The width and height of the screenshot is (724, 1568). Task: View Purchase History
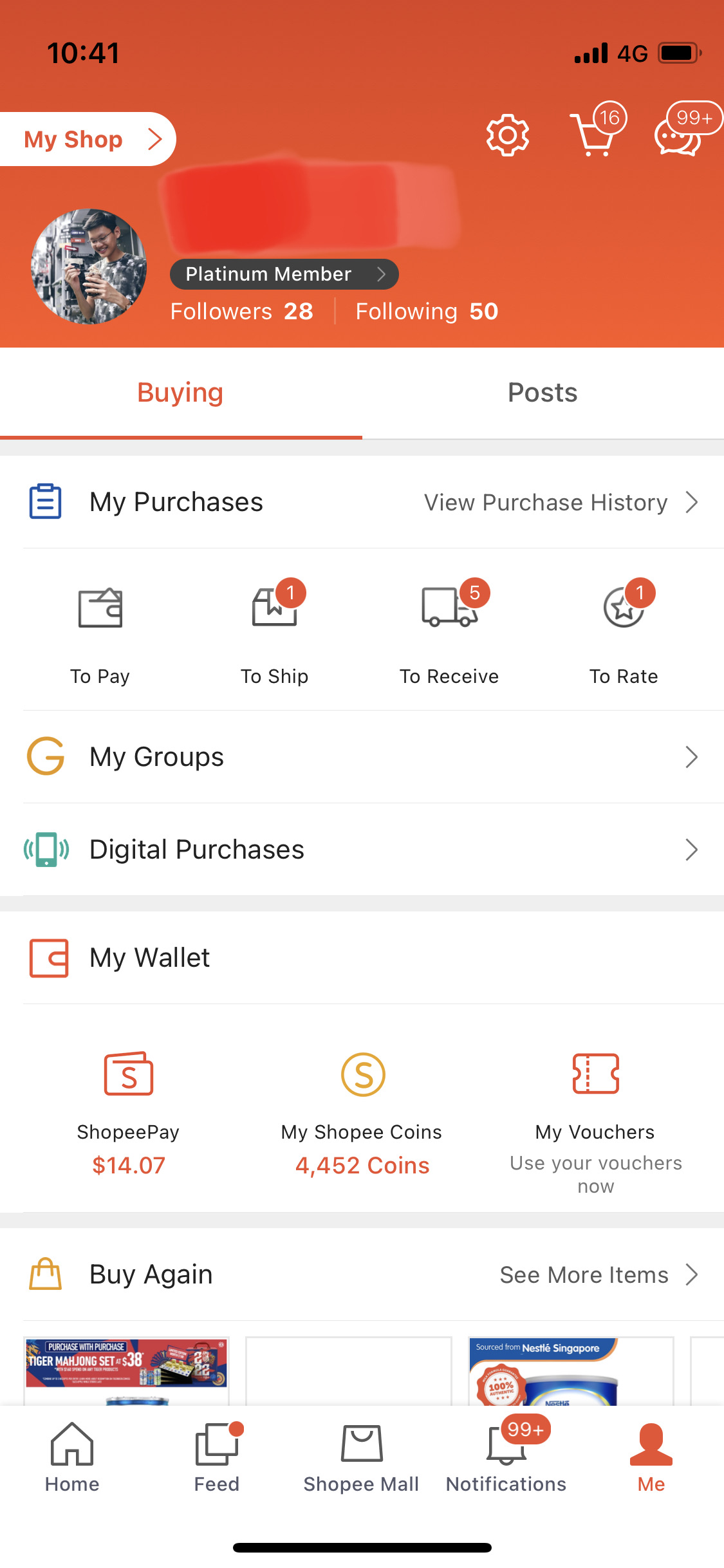pyautogui.click(x=560, y=502)
